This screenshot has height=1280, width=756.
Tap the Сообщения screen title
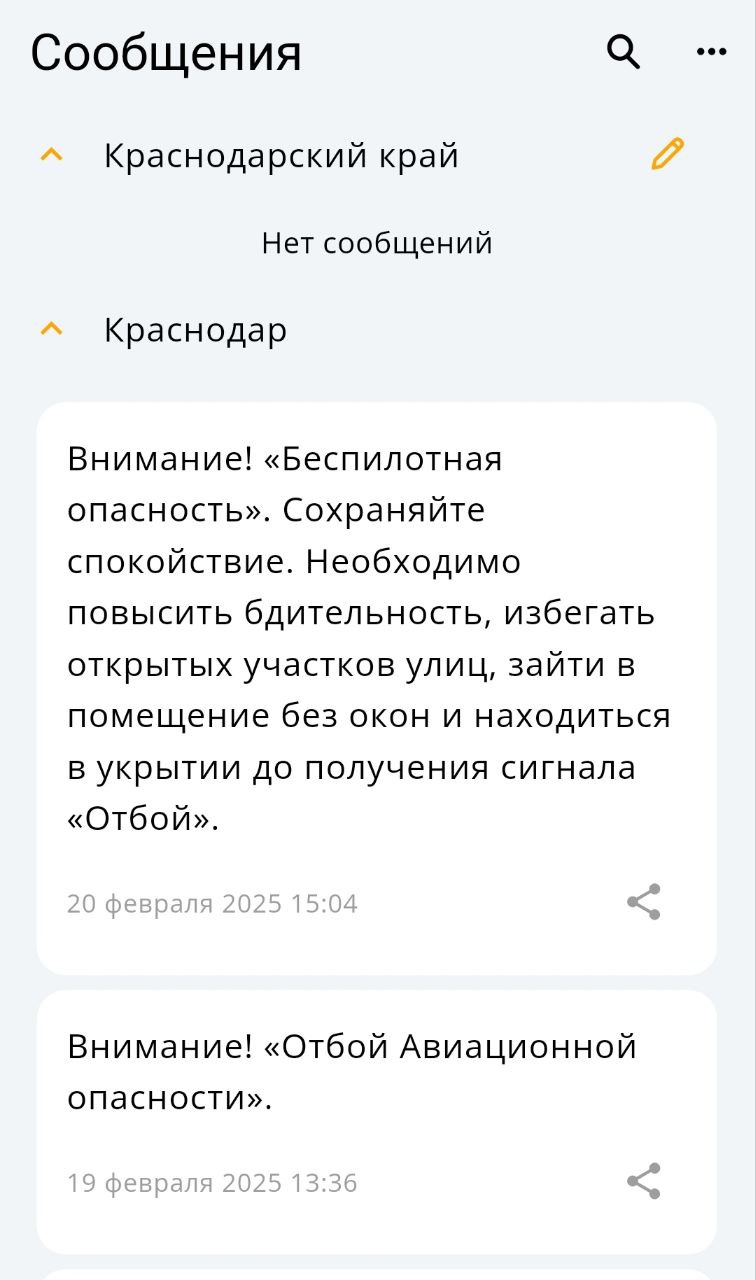click(165, 52)
